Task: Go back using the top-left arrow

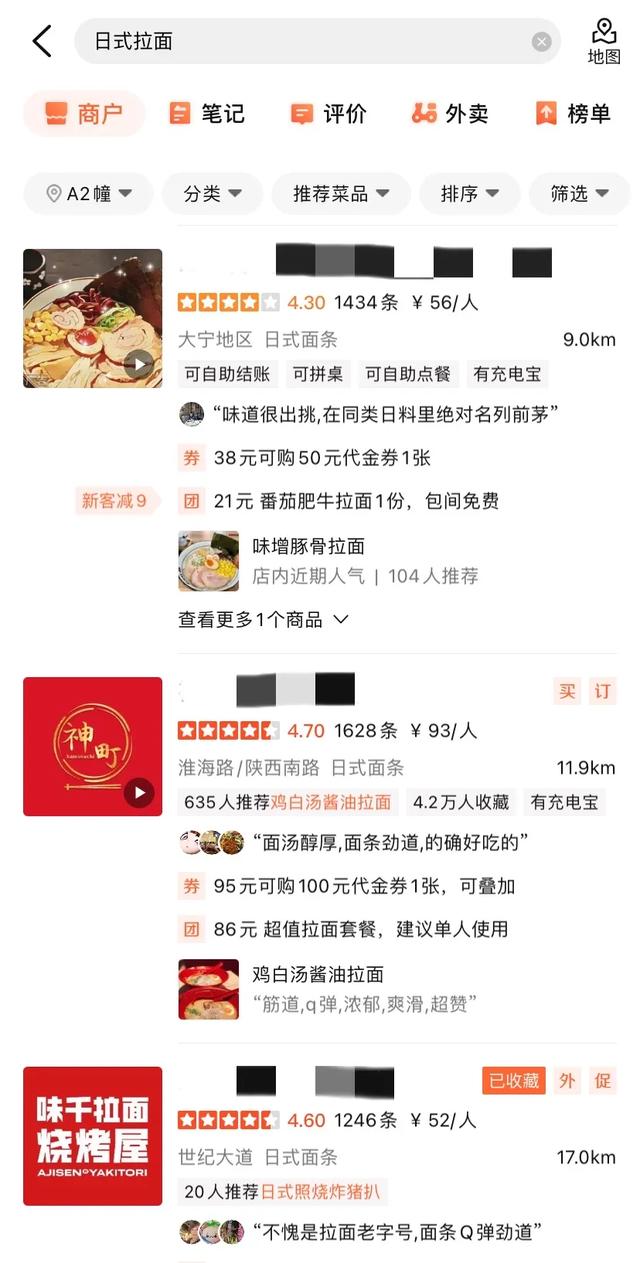Action: click(42, 41)
